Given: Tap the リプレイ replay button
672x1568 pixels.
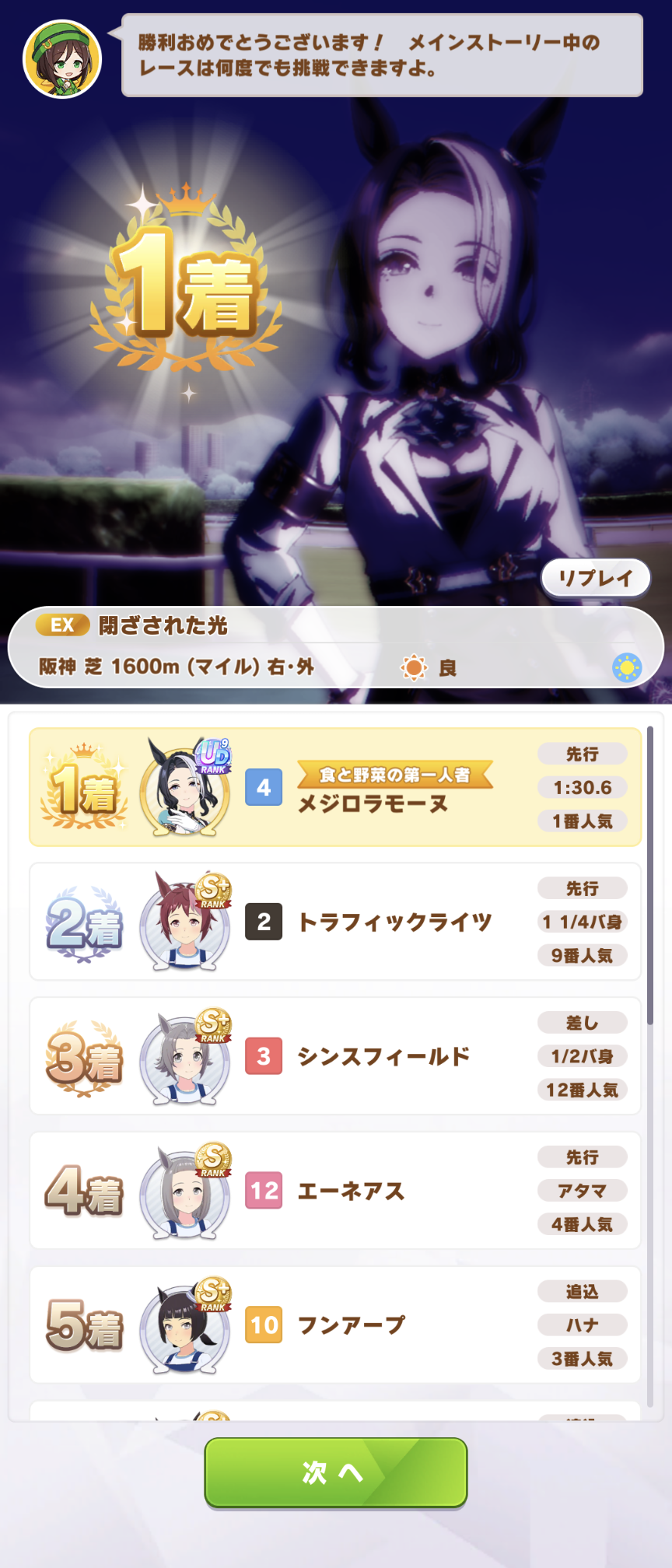Looking at the screenshot, I should 595,579.
